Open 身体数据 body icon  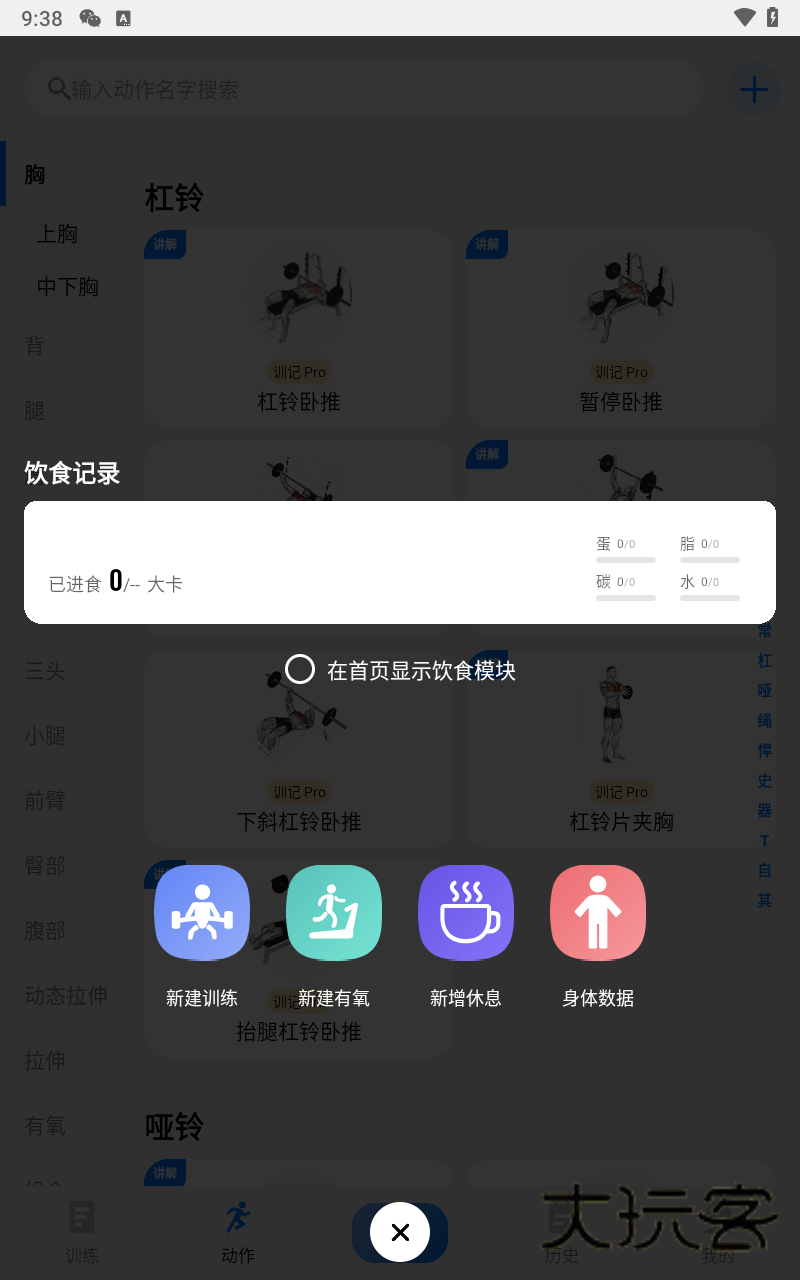pos(598,912)
